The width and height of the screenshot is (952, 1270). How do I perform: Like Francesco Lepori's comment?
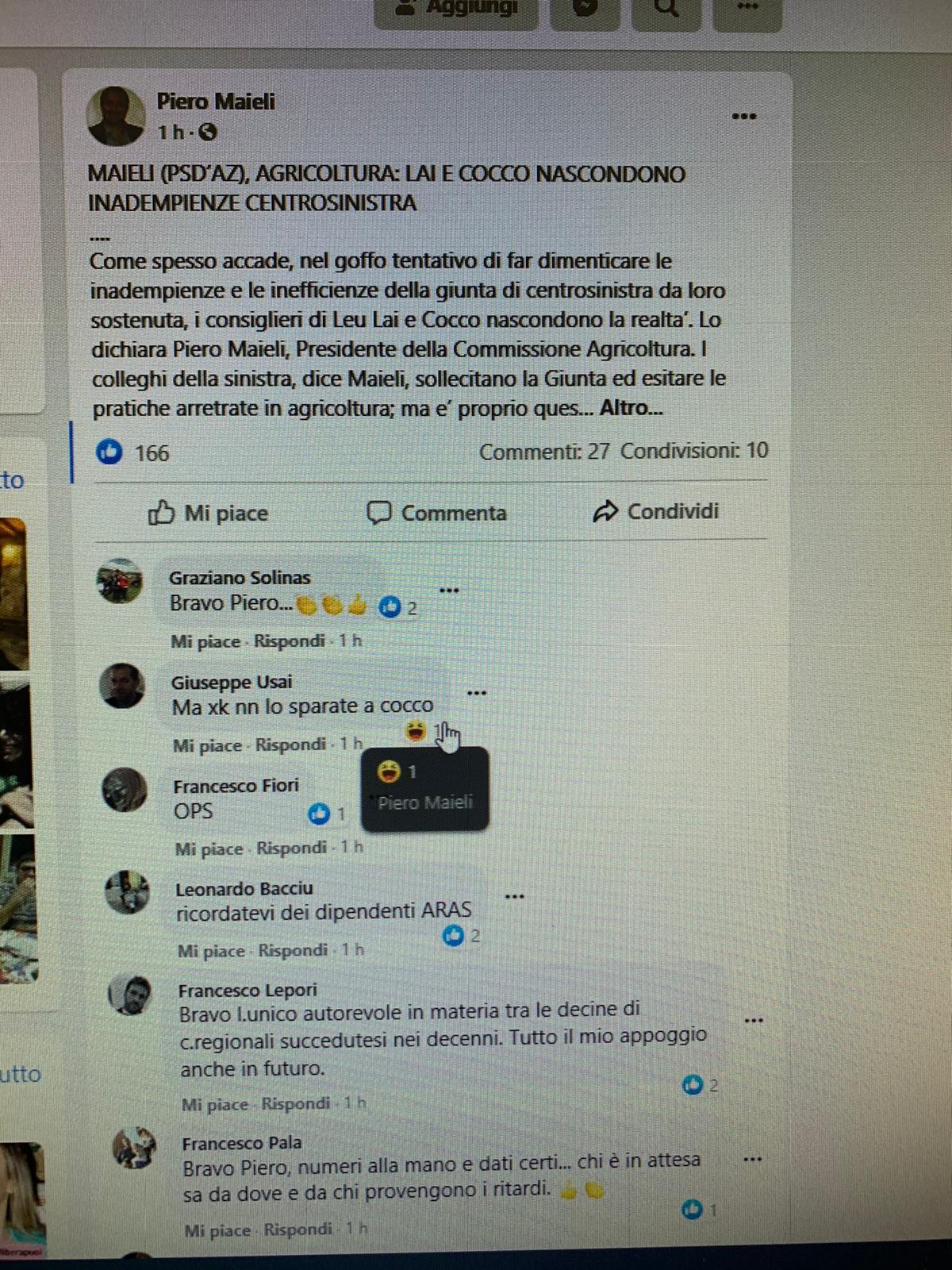pos(215,1104)
